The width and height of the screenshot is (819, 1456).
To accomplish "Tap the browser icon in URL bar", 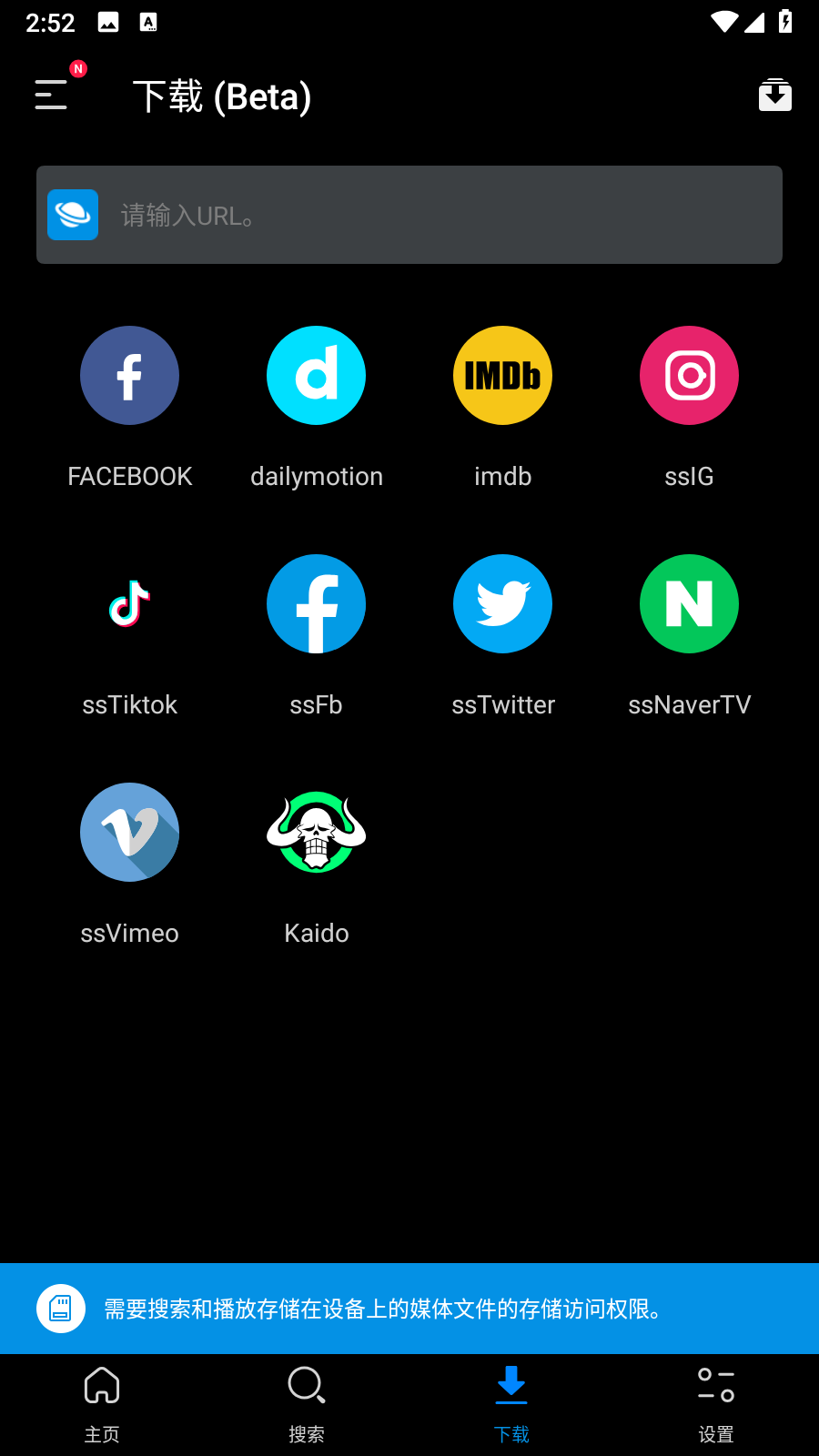I will pos(73,215).
